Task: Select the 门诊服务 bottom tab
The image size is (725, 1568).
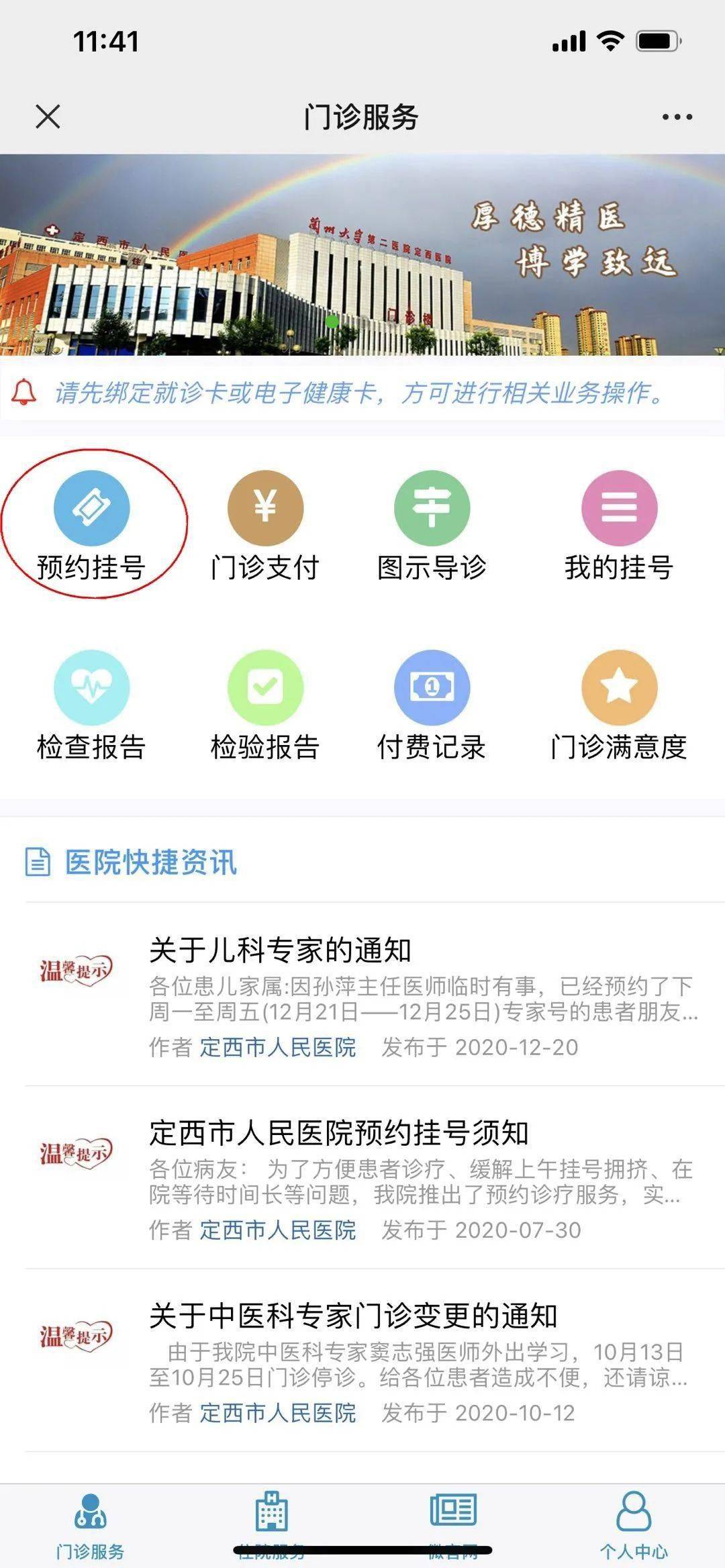Action: [x=90, y=1525]
